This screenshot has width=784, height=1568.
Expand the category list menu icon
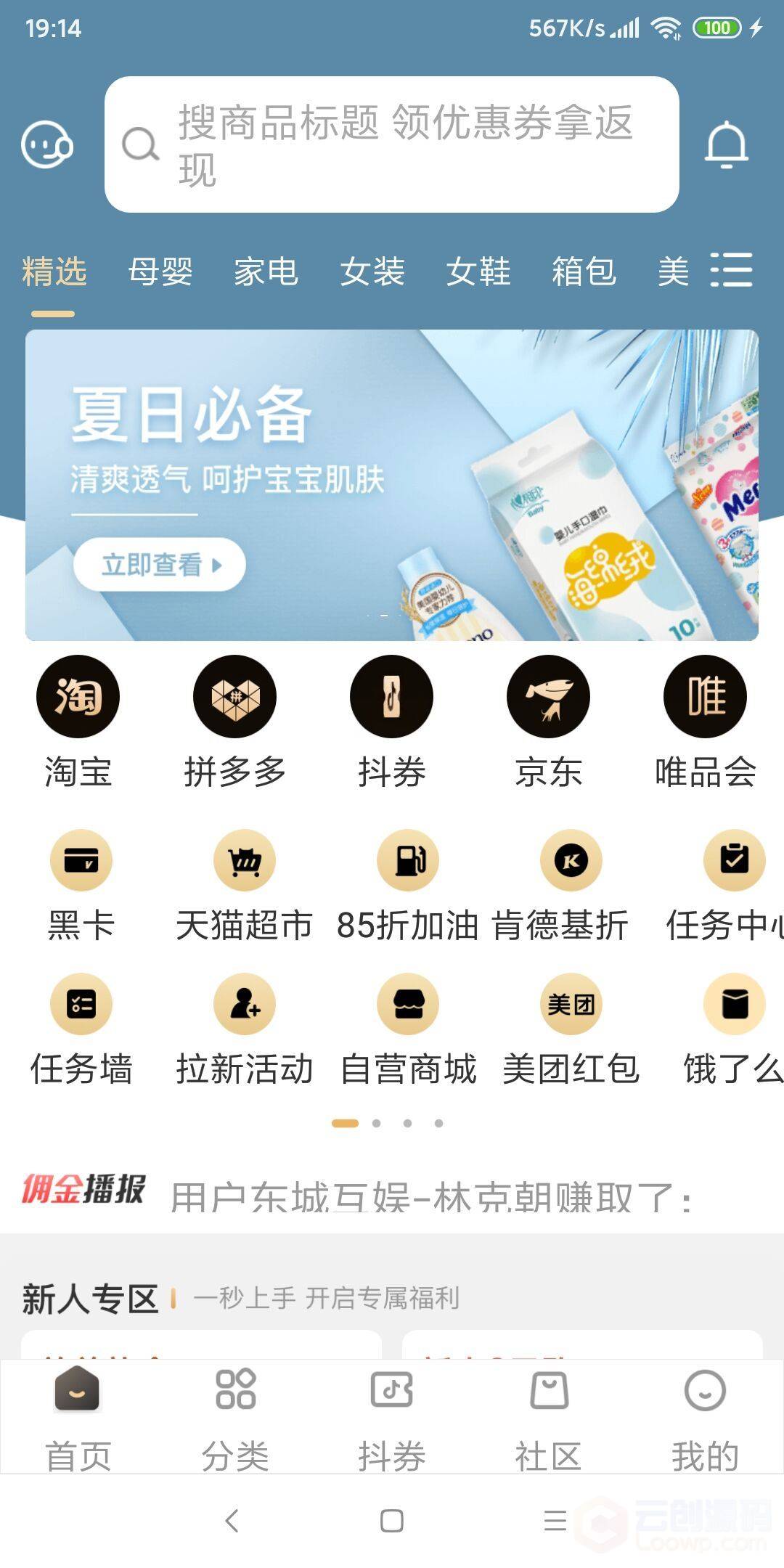[x=732, y=271]
